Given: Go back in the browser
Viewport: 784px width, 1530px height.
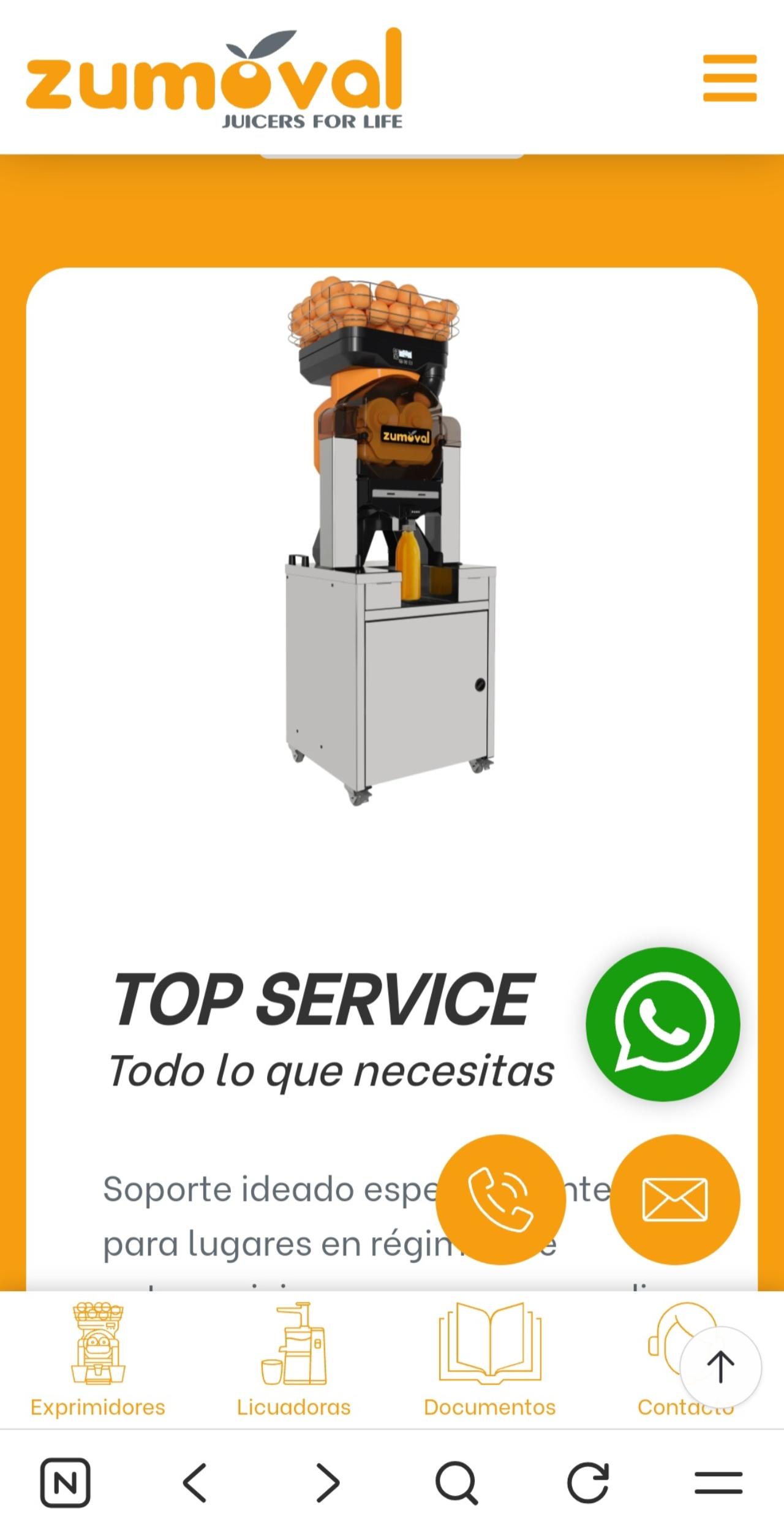Looking at the screenshot, I should (x=195, y=1483).
